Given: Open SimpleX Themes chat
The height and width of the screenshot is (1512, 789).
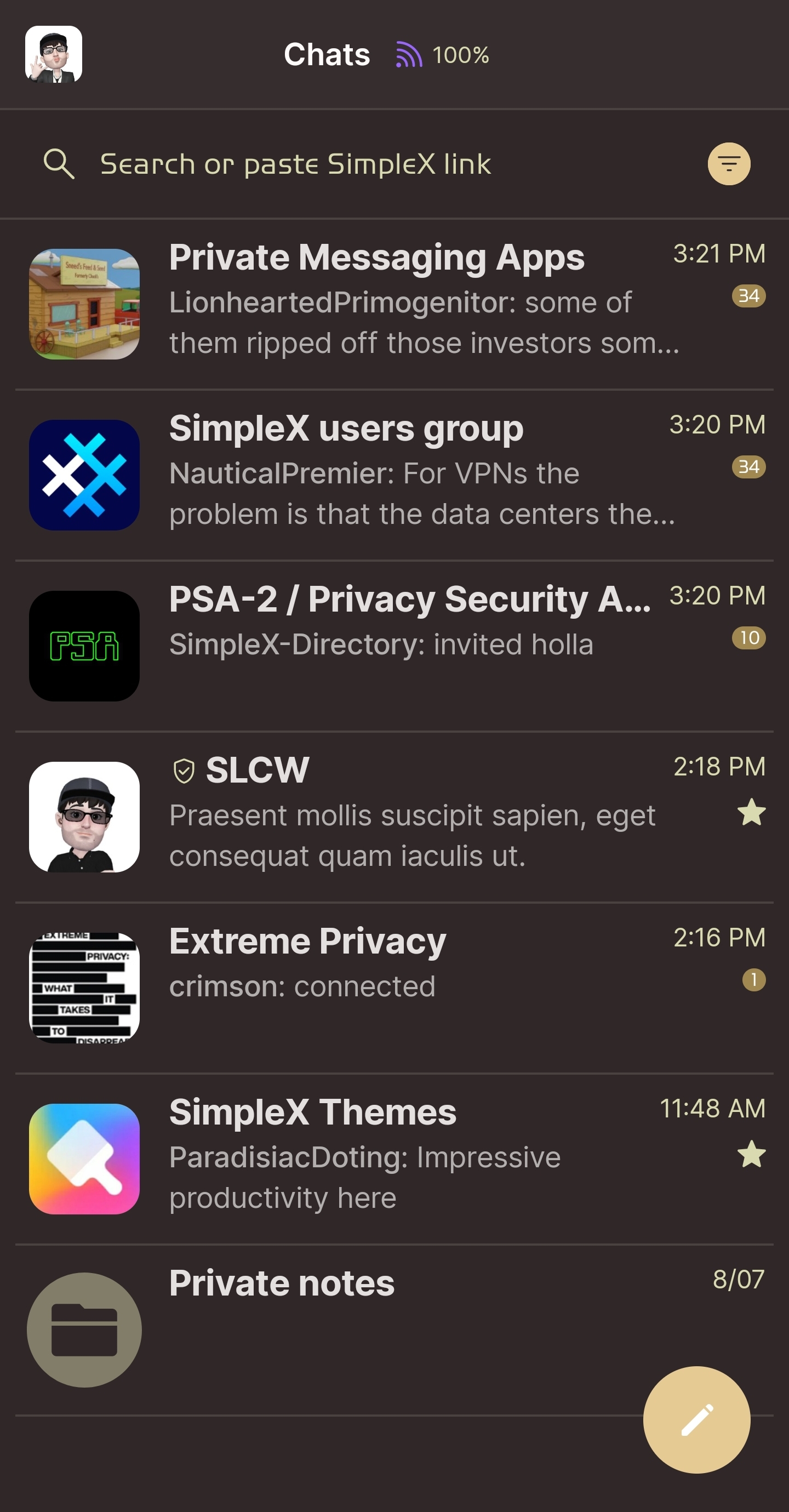Looking at the screenshot, I should [x=393, y=1158].
